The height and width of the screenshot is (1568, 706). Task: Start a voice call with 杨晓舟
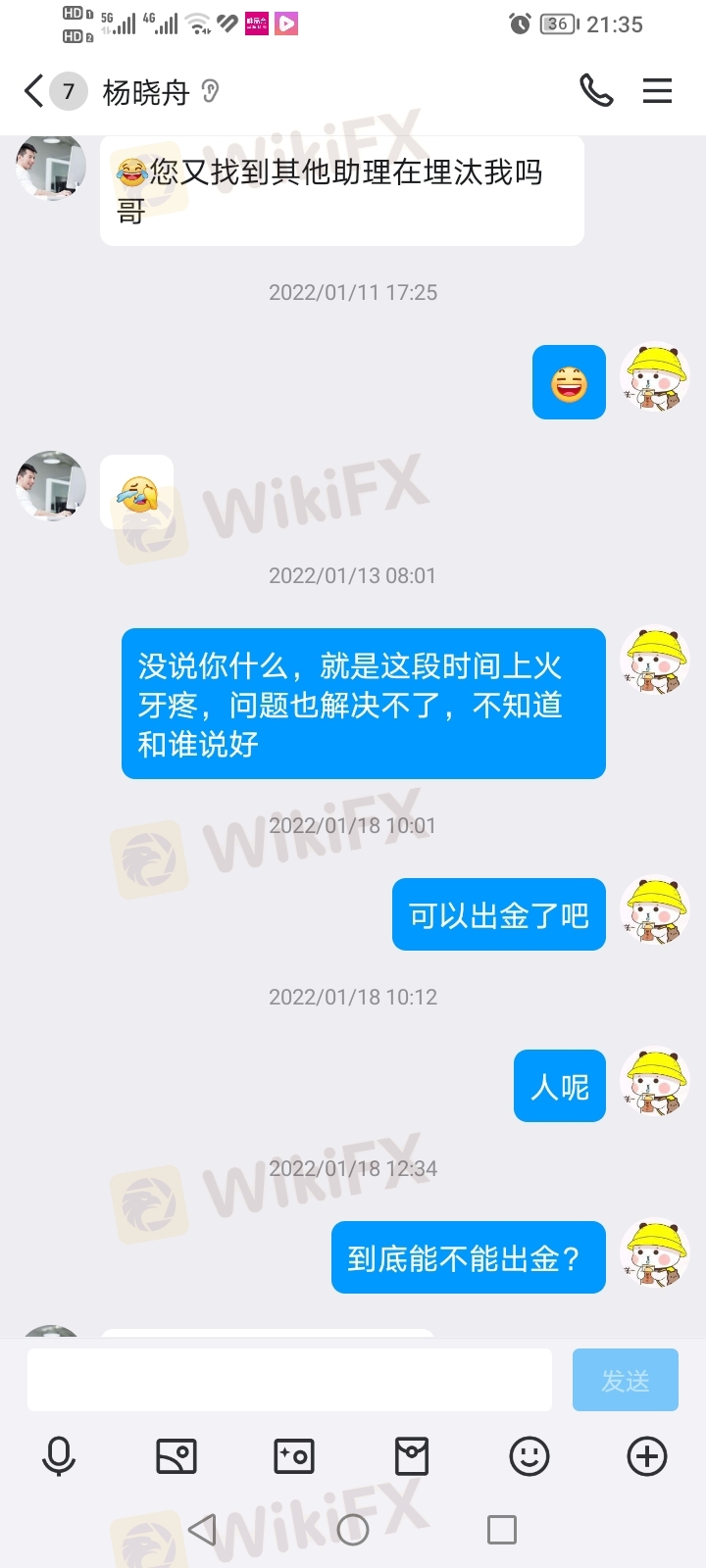[596, 91]
